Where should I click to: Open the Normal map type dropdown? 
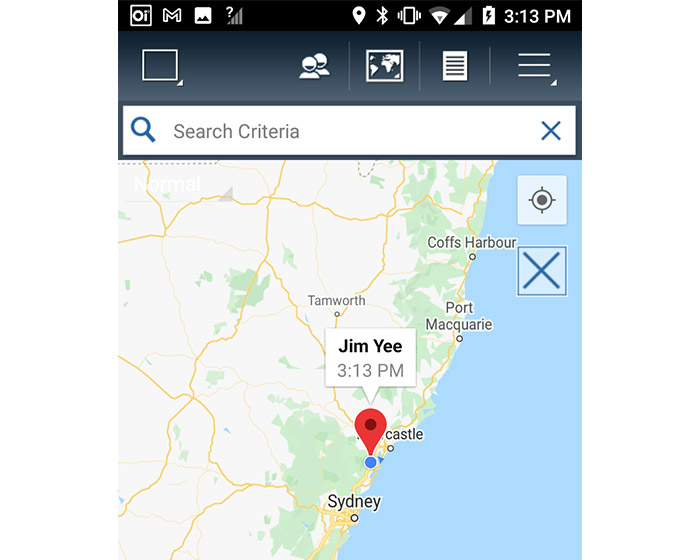coord(178,185)
